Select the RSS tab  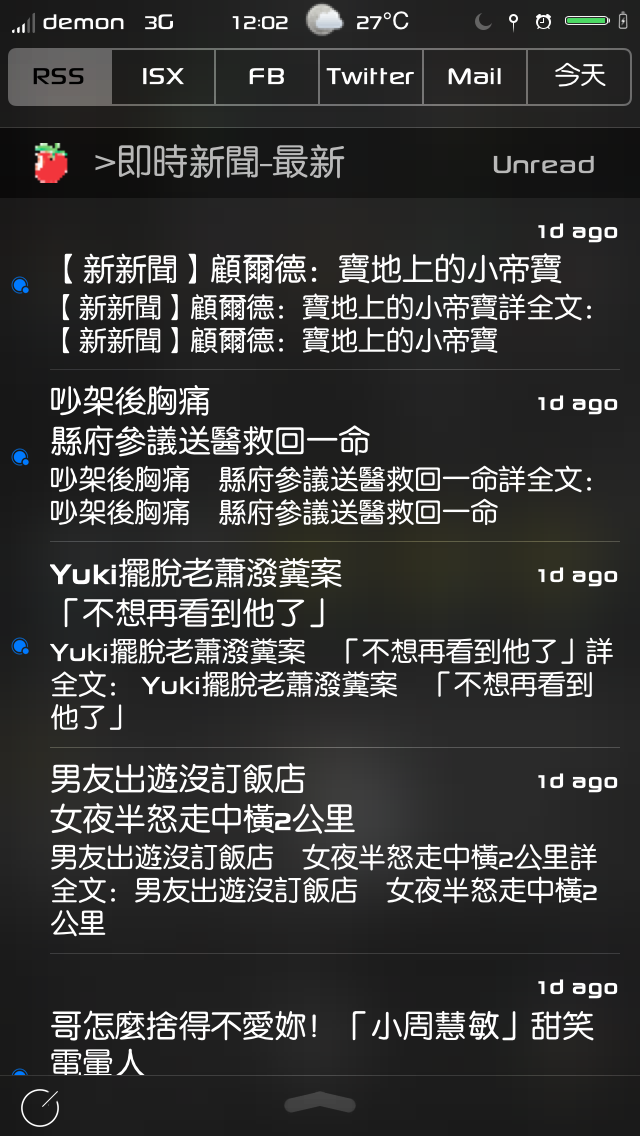[60, 77]
